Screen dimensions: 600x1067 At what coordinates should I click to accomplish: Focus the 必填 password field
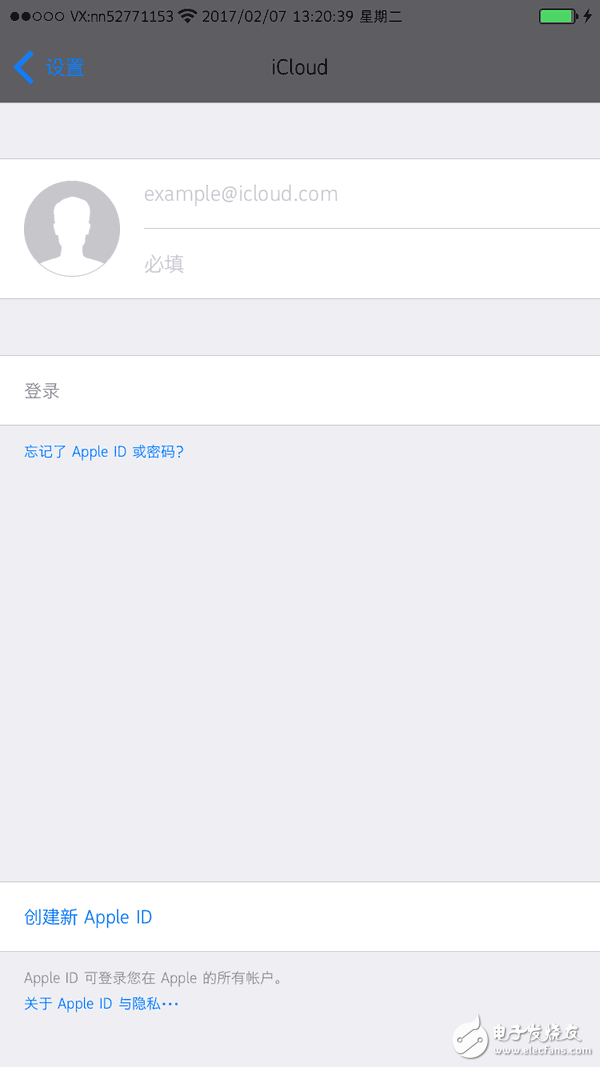click(x=360, y=264)
